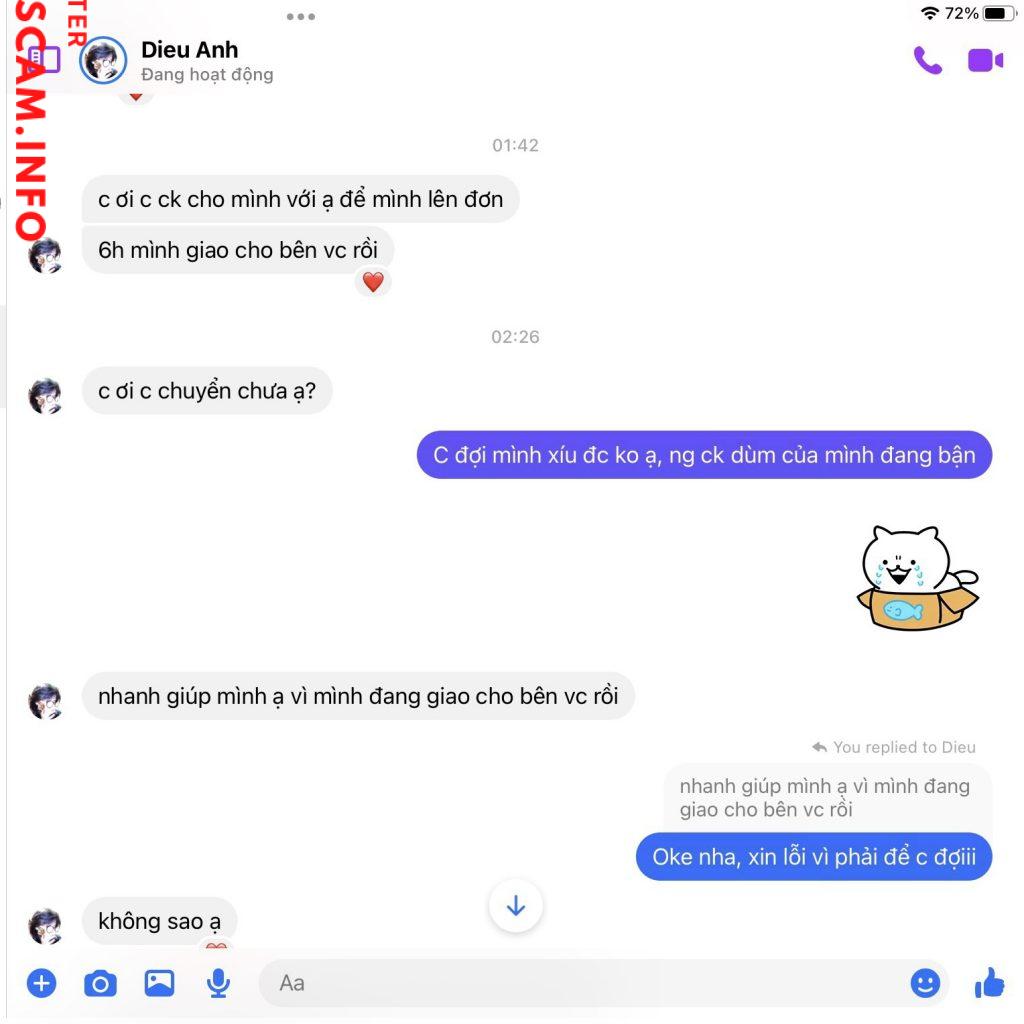
Task: Send a thumbs-up like
Action: pos(989,983)
